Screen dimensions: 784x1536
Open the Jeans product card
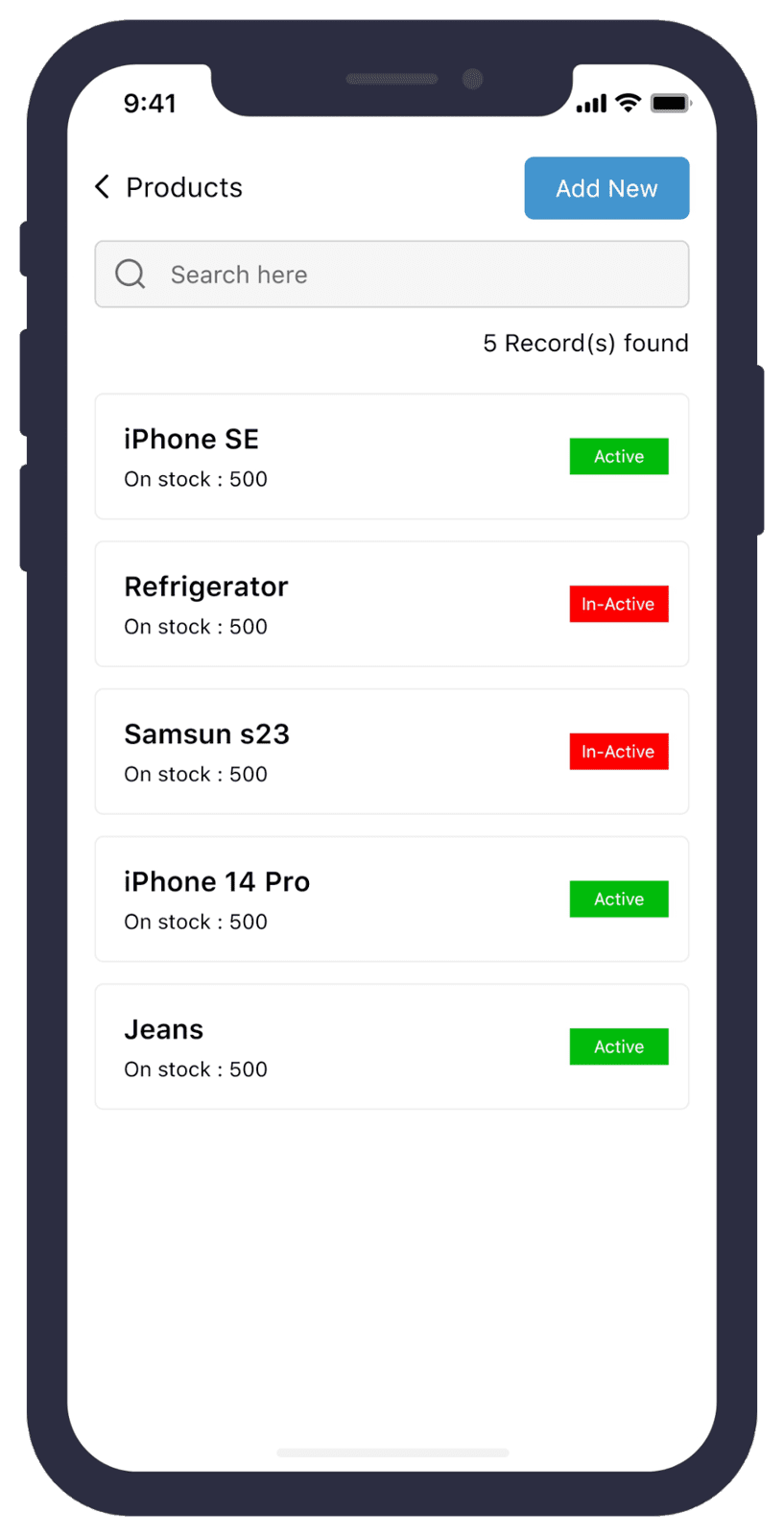click(392, 1046)
